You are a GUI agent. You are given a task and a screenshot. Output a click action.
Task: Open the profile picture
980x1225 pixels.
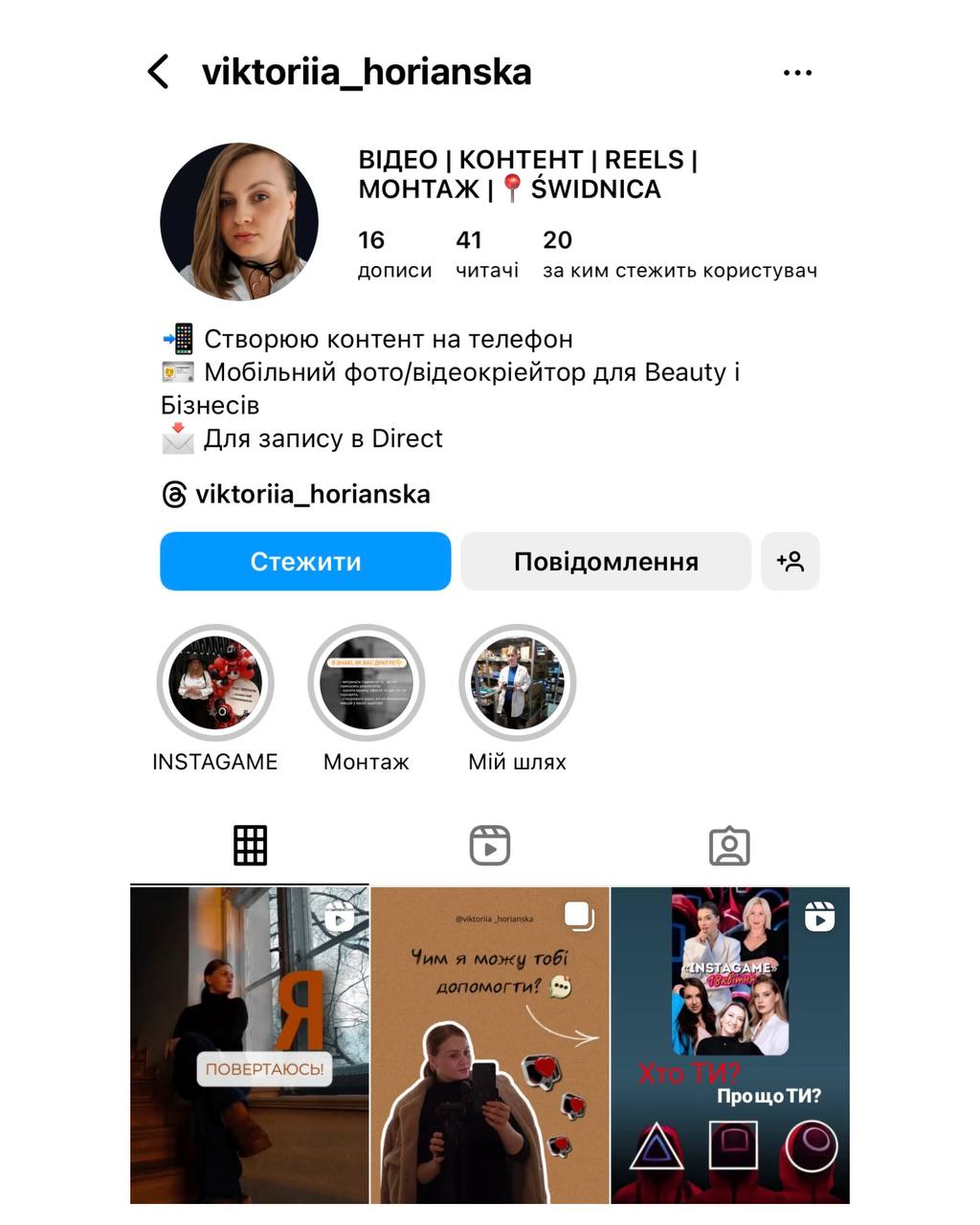pos(239,221)
